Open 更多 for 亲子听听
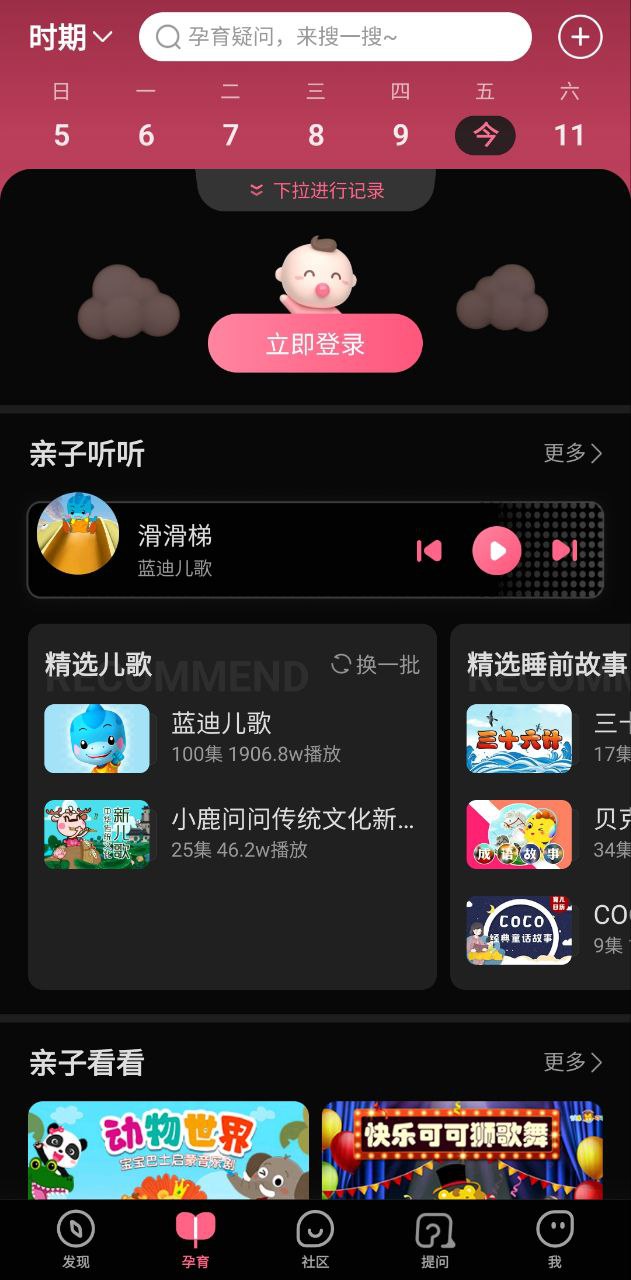 pos(573,453)
